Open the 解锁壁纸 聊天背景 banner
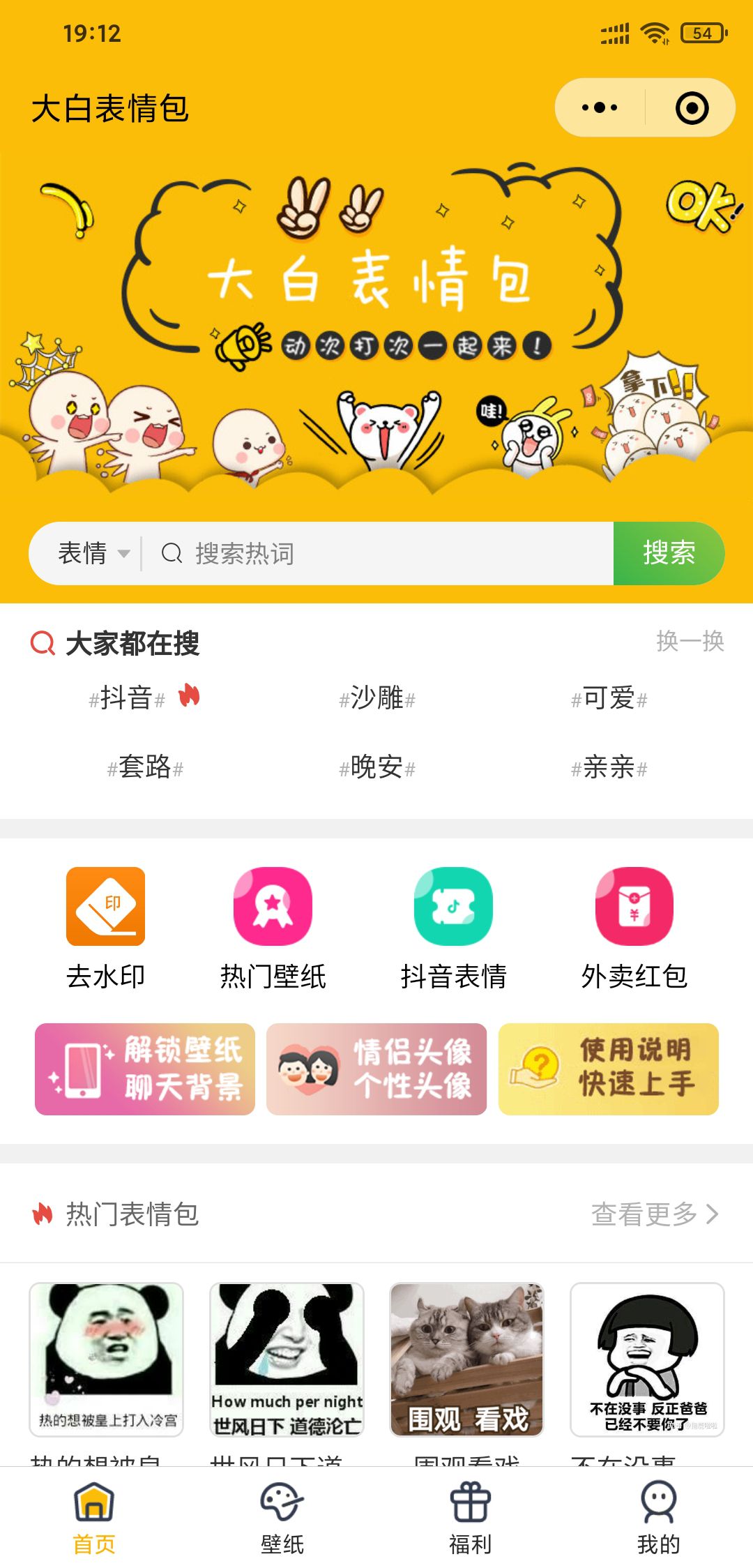This screenshot has height=1568, width=753. (x=145, y=1069)
